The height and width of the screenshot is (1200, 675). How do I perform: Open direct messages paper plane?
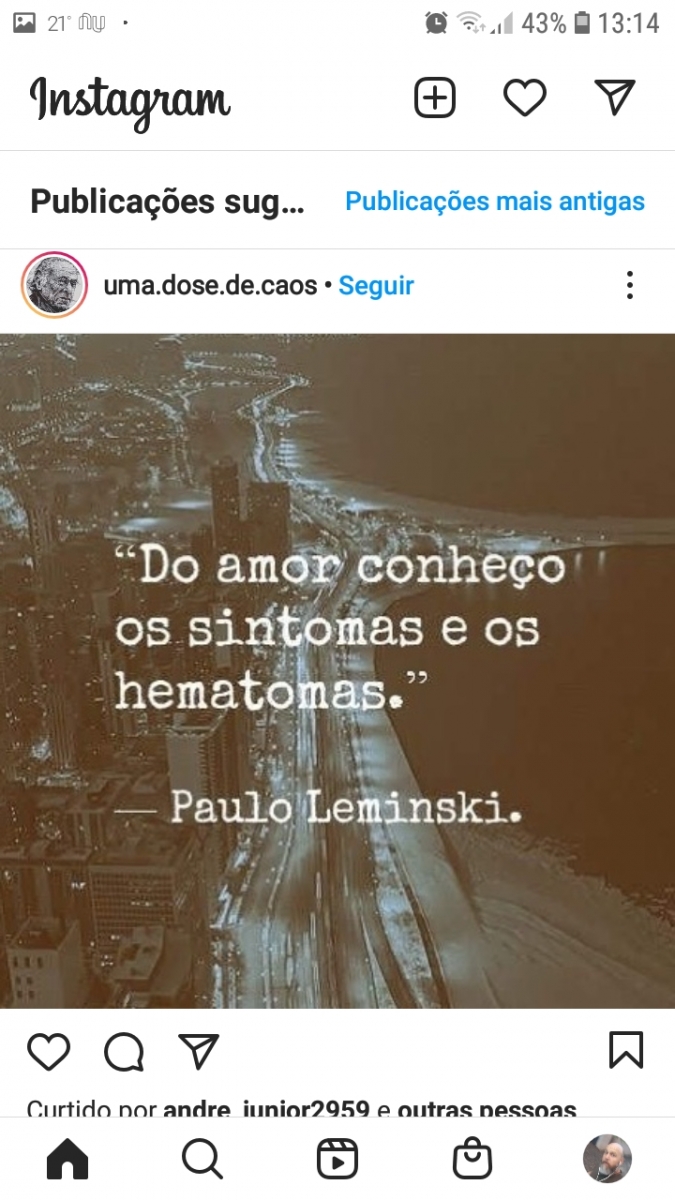click(x=614, y=97)
